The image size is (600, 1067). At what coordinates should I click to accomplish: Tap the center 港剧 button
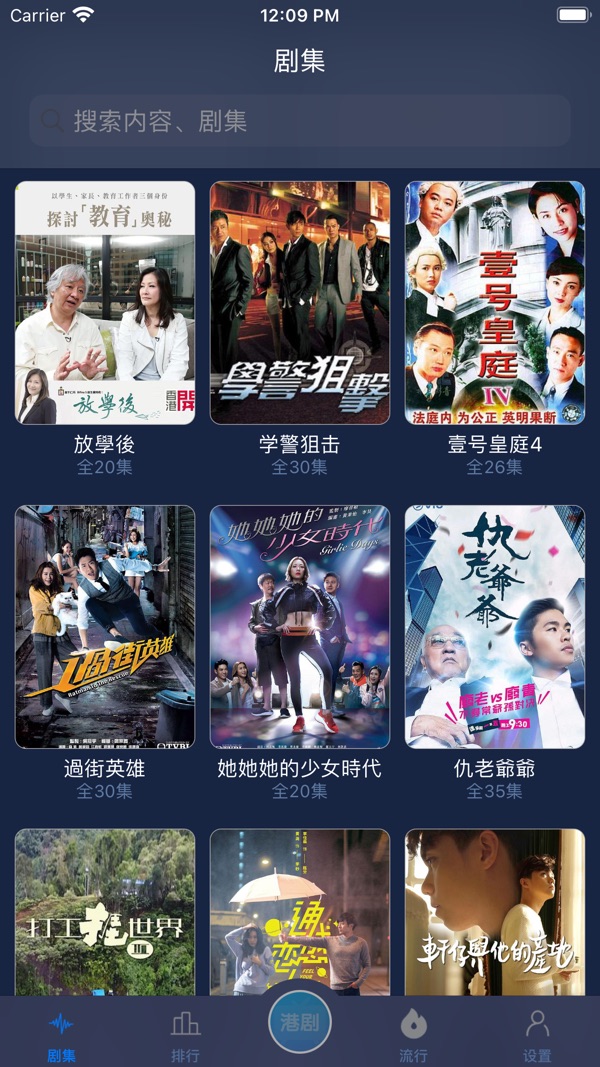pyautogui.click(x=300, y=1022)
